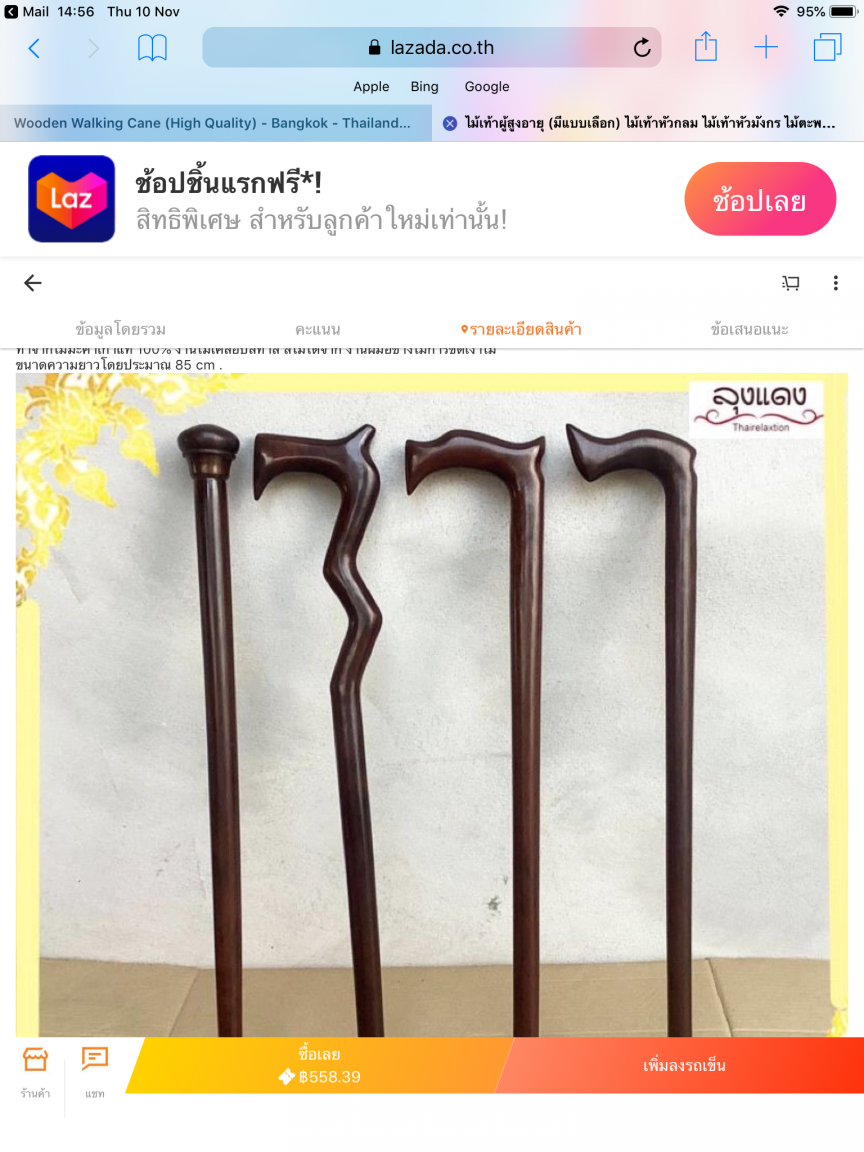Close the current Lazada tab
The height and width of the screenshot is (1152, 864).
pos(450,123)
